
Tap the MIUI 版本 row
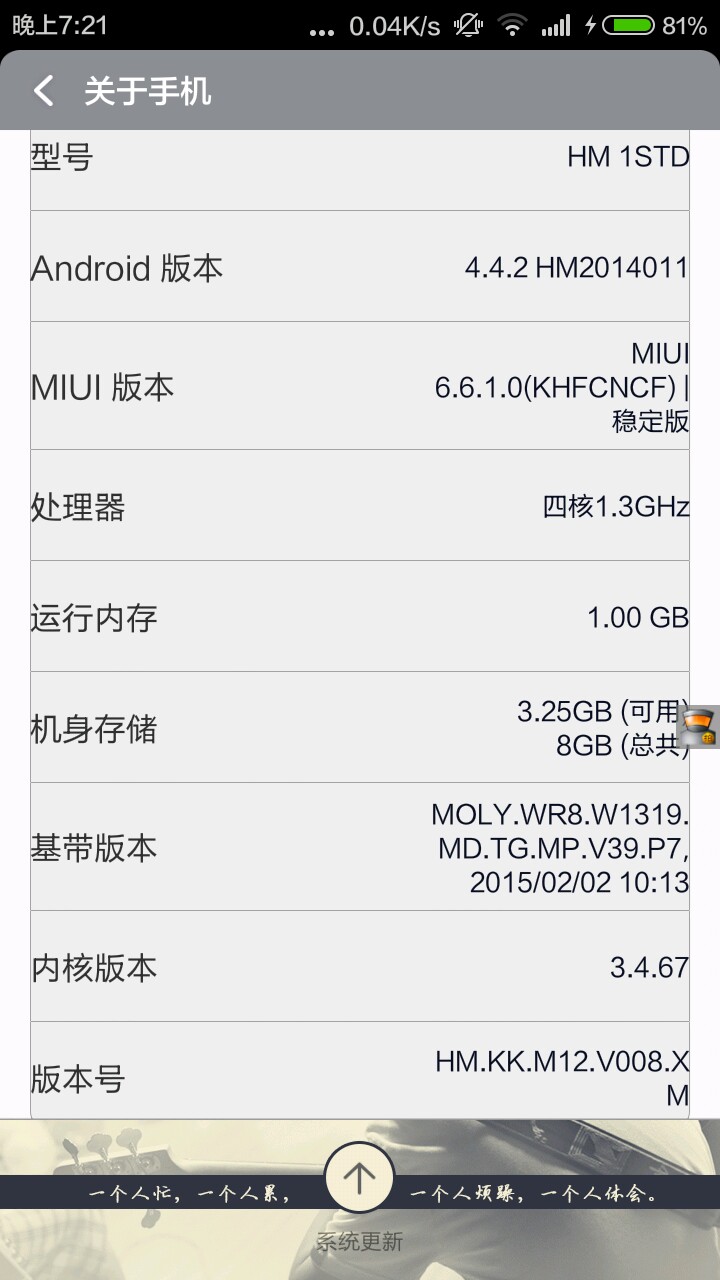[x=360, y=387]
